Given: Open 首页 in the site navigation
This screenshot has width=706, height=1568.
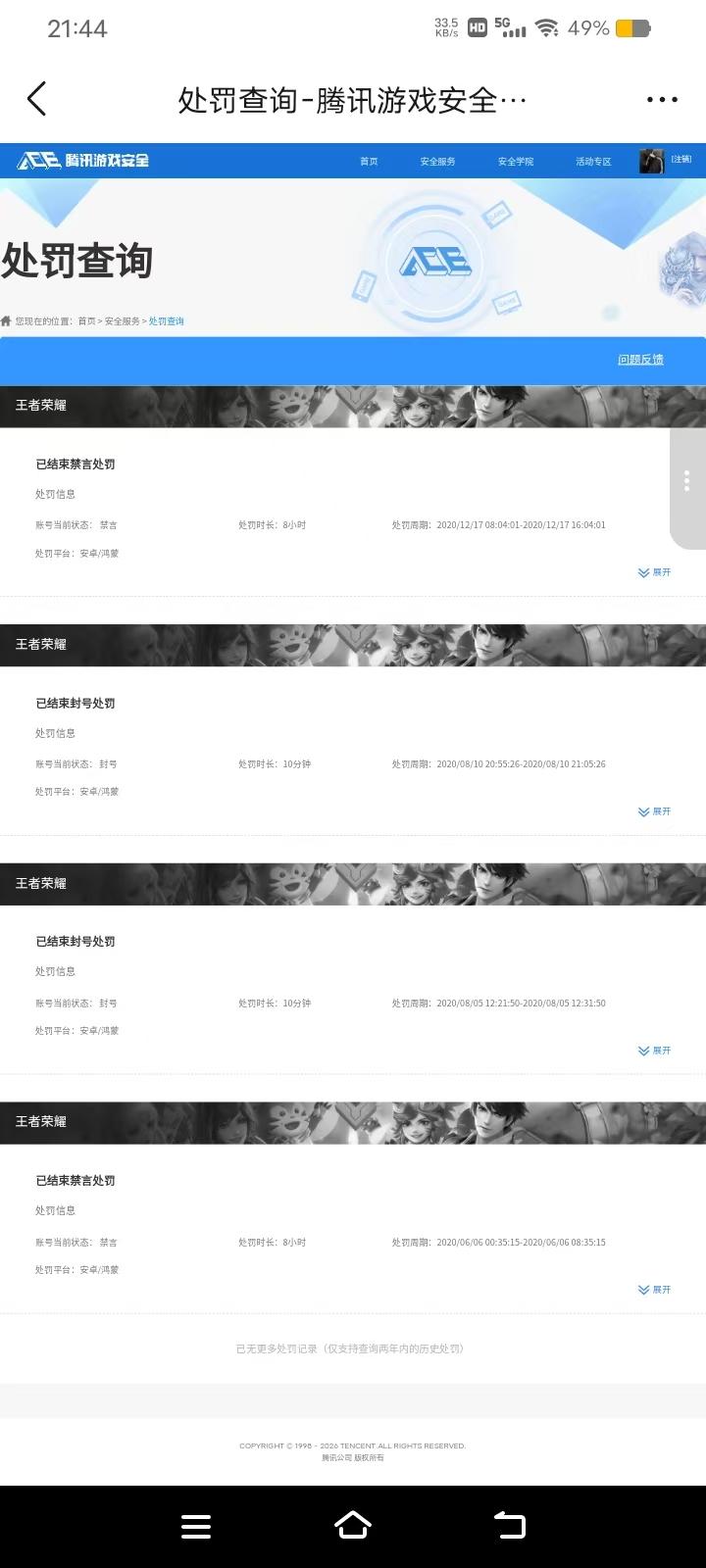Looking at the screenshot, I should click(369, 162).
